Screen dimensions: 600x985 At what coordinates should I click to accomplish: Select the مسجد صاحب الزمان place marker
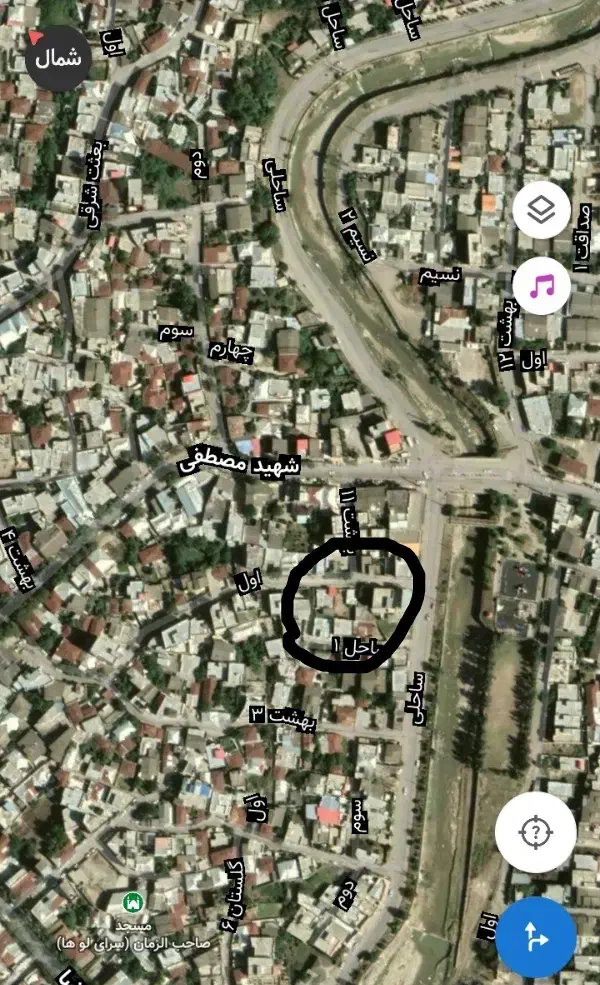(x=130, y=903)
